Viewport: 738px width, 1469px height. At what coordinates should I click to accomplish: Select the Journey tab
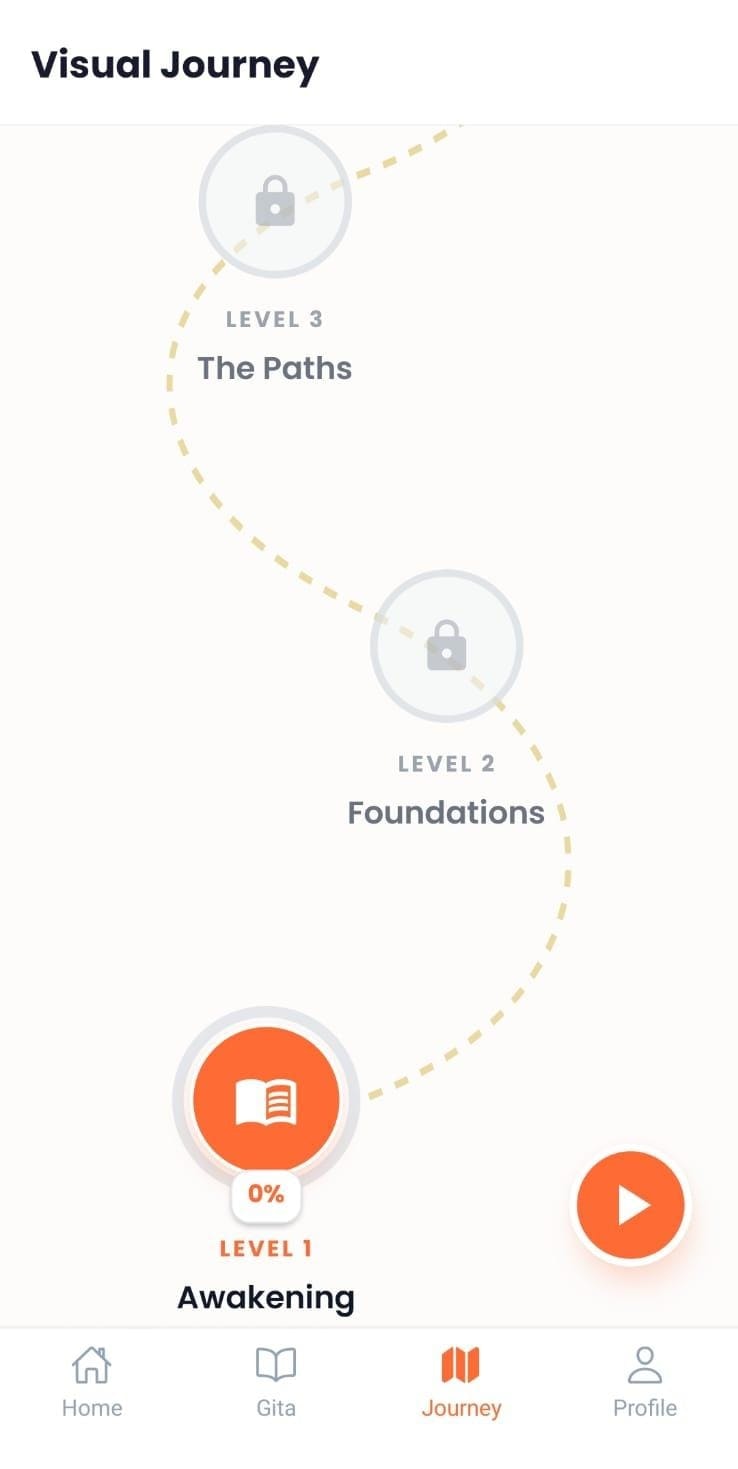[x=461, y=1383]
